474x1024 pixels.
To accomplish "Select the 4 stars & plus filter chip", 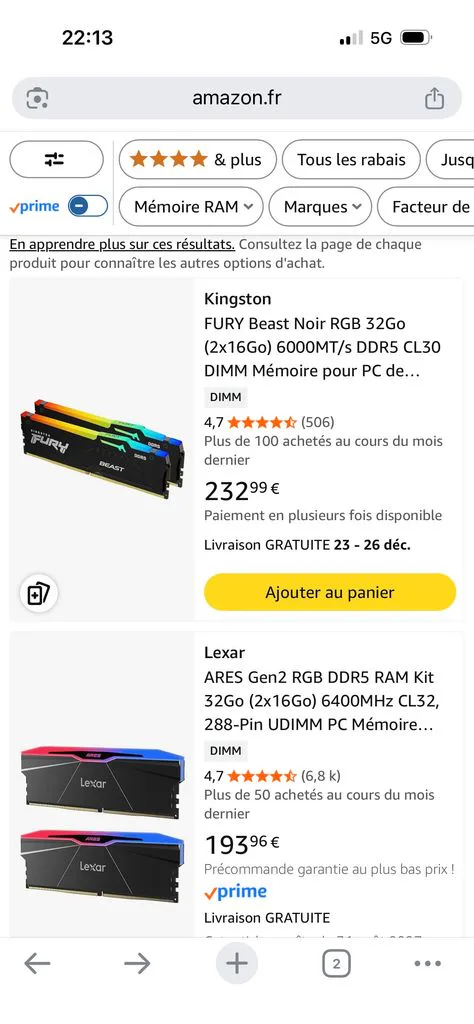I will 197,160.
